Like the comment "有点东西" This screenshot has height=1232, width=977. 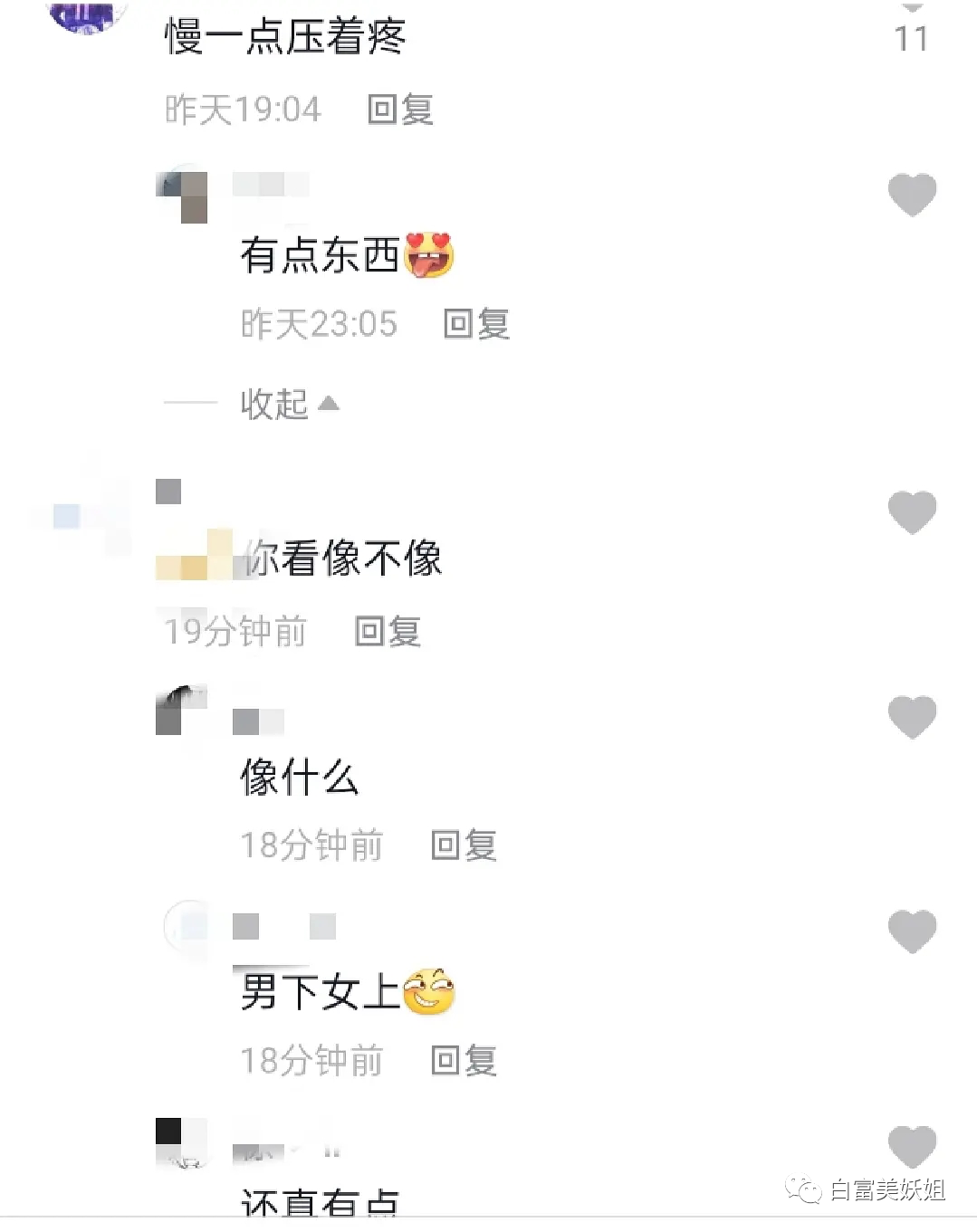pos(911,195)
